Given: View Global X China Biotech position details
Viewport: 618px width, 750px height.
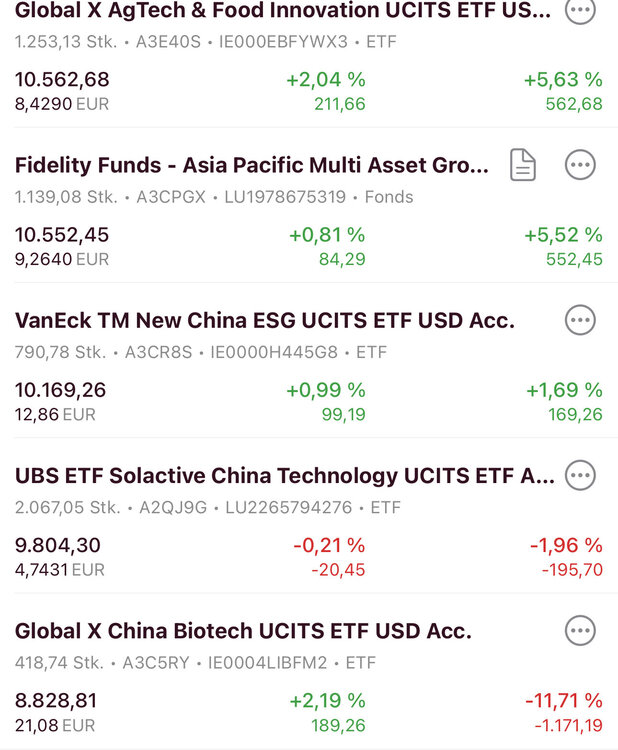Looking at the screenshot, I should 243,631.
